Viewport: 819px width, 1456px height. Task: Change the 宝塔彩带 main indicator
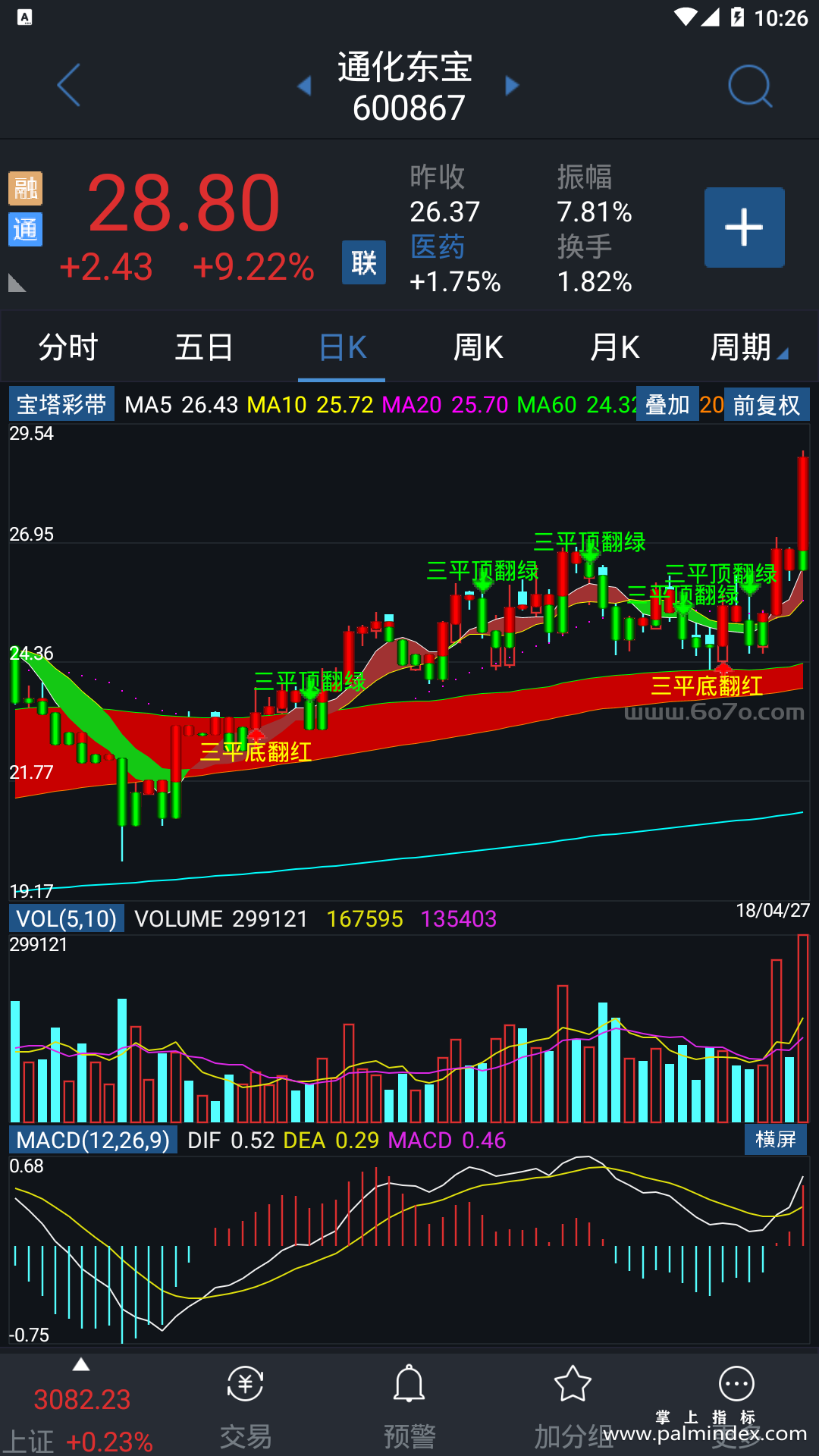[x=61, y=404]
